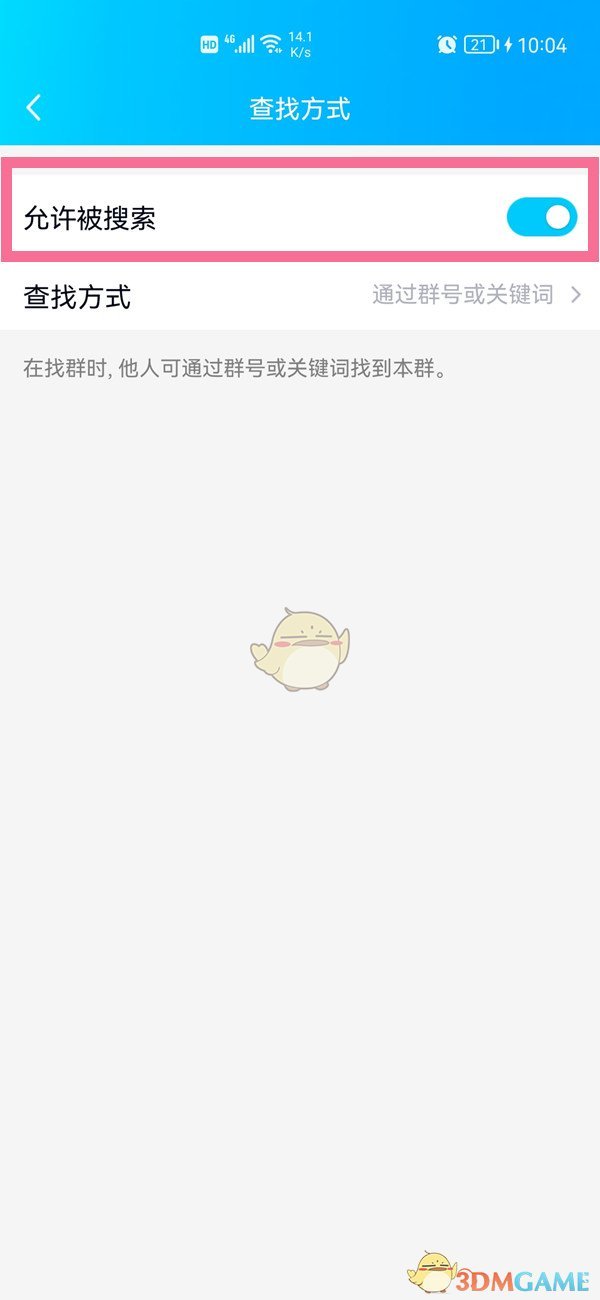Go back using the top-left arrow
Image resolution: width=600 pixels, height=1300 pixels.
coord(34,108)
